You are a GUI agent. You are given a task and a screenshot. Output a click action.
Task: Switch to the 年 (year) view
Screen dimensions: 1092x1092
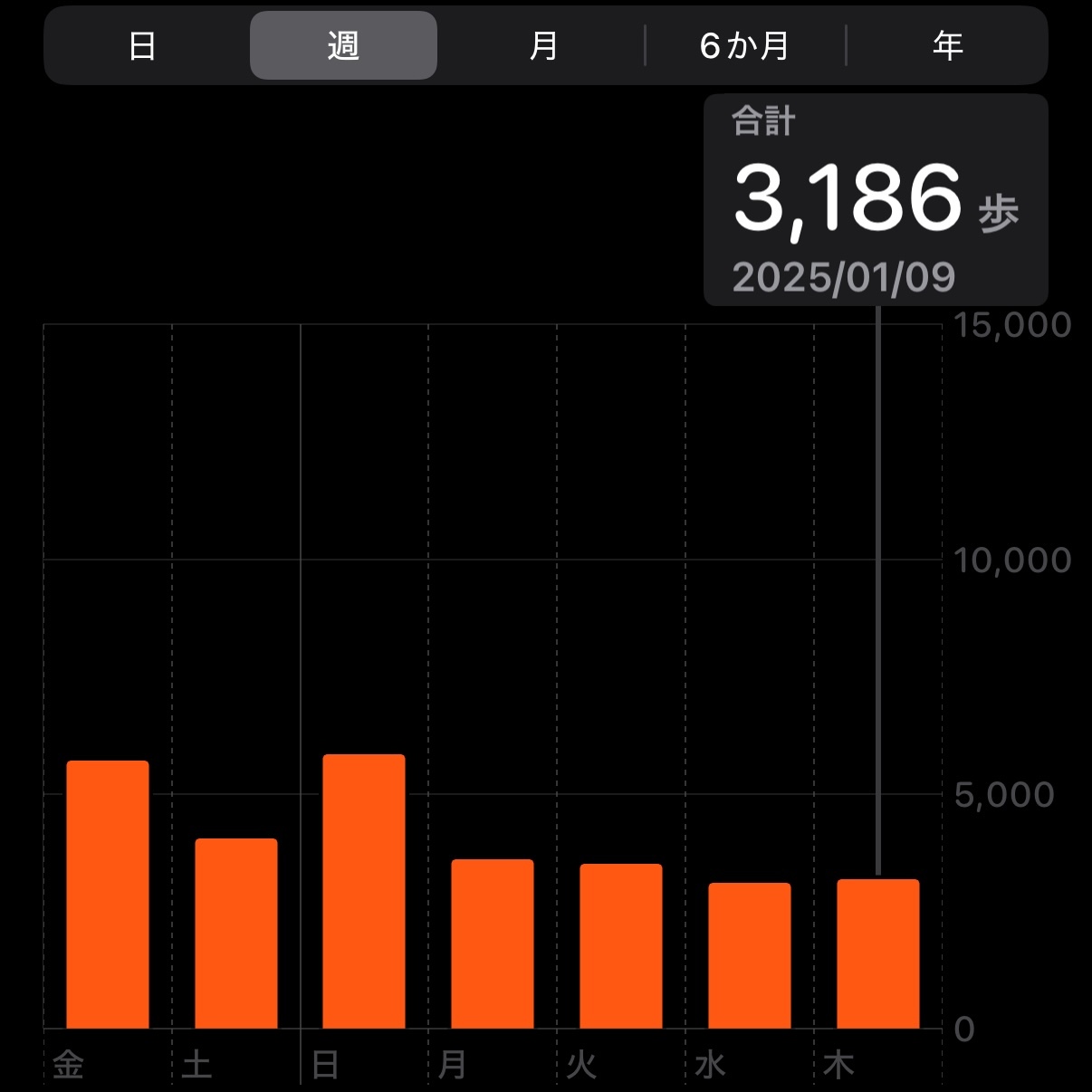click(x=947, y=45)
